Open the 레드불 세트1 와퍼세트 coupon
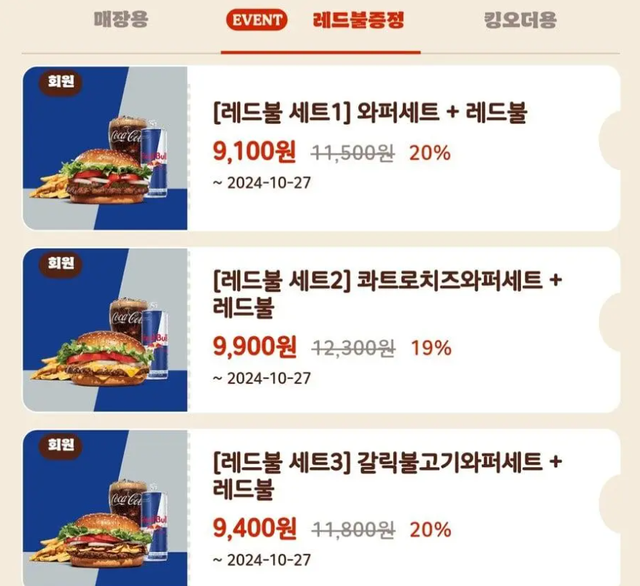640x586 pixels. tap(321, 148)
